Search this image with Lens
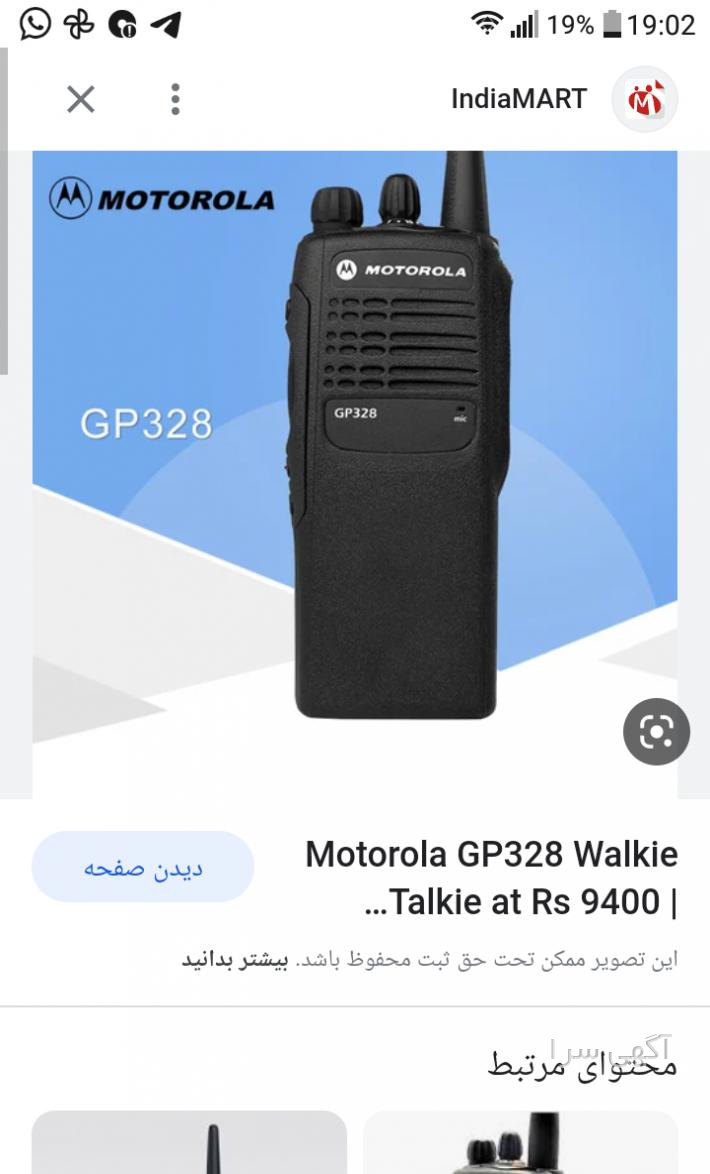The image size is (710, 1174). pyautogui.click(x=656, y=732)
